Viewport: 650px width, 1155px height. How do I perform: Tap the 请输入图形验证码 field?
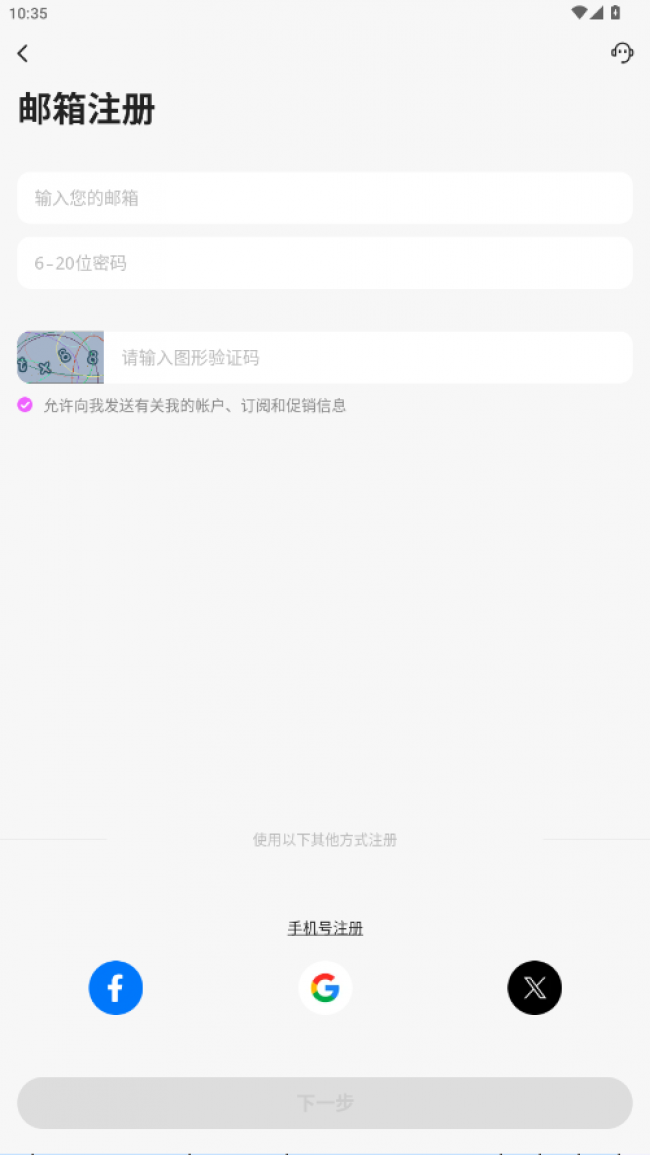tap(366, 357)
